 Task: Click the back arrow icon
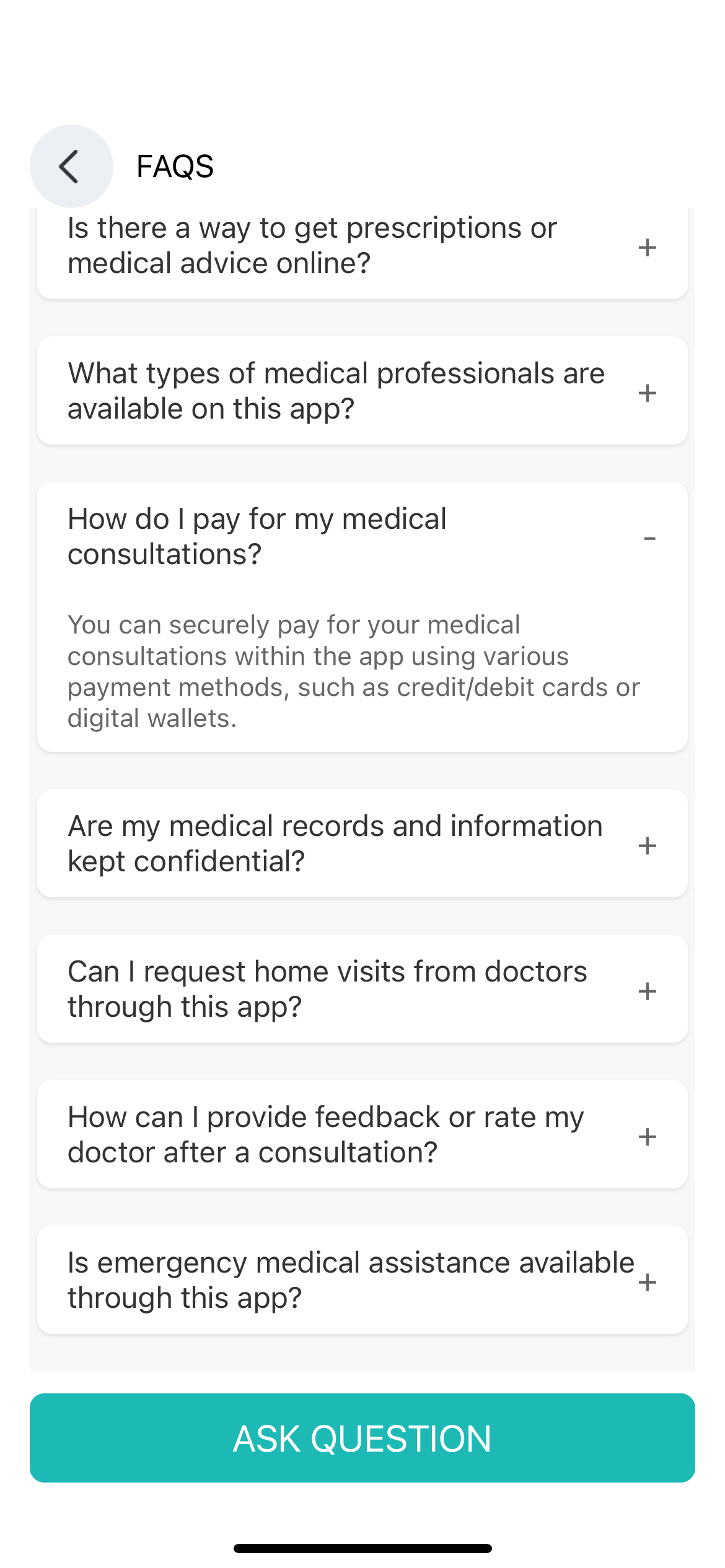click(x=70, y=166)
